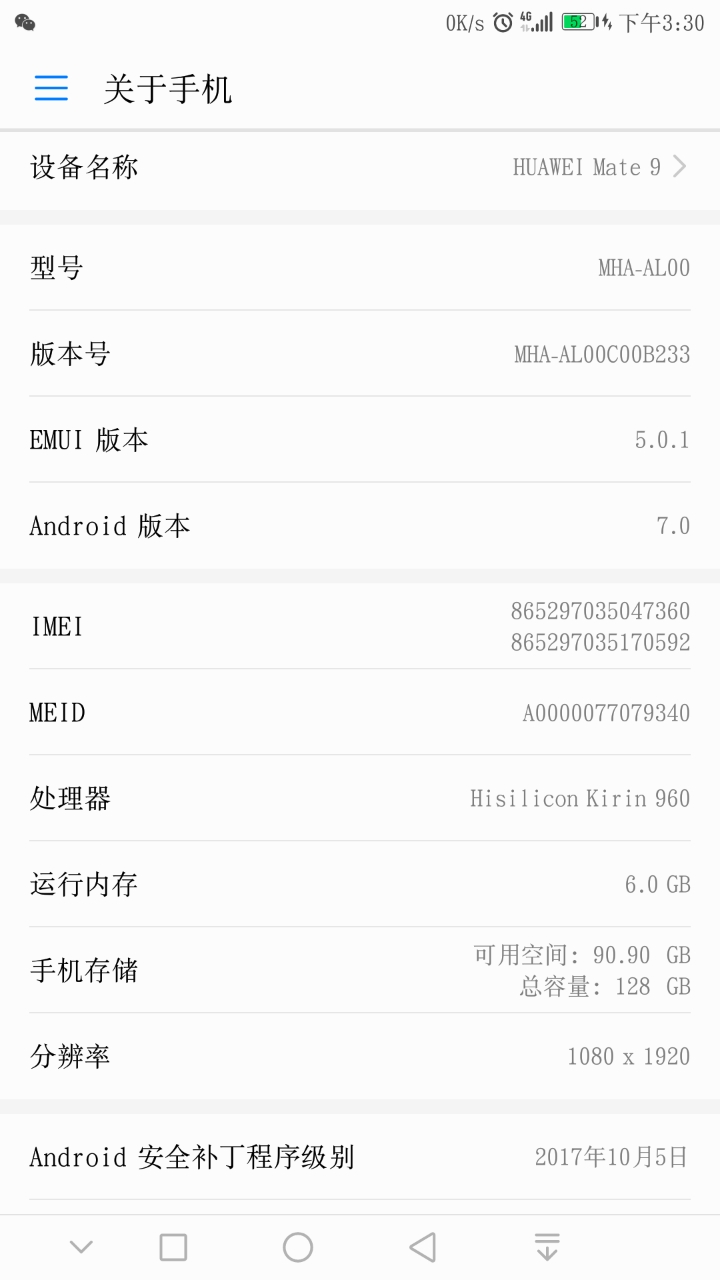Tap the hide-navigation-bar chevron button
This screenshot has width=720, height=1280.
[x=80, y=1247]
